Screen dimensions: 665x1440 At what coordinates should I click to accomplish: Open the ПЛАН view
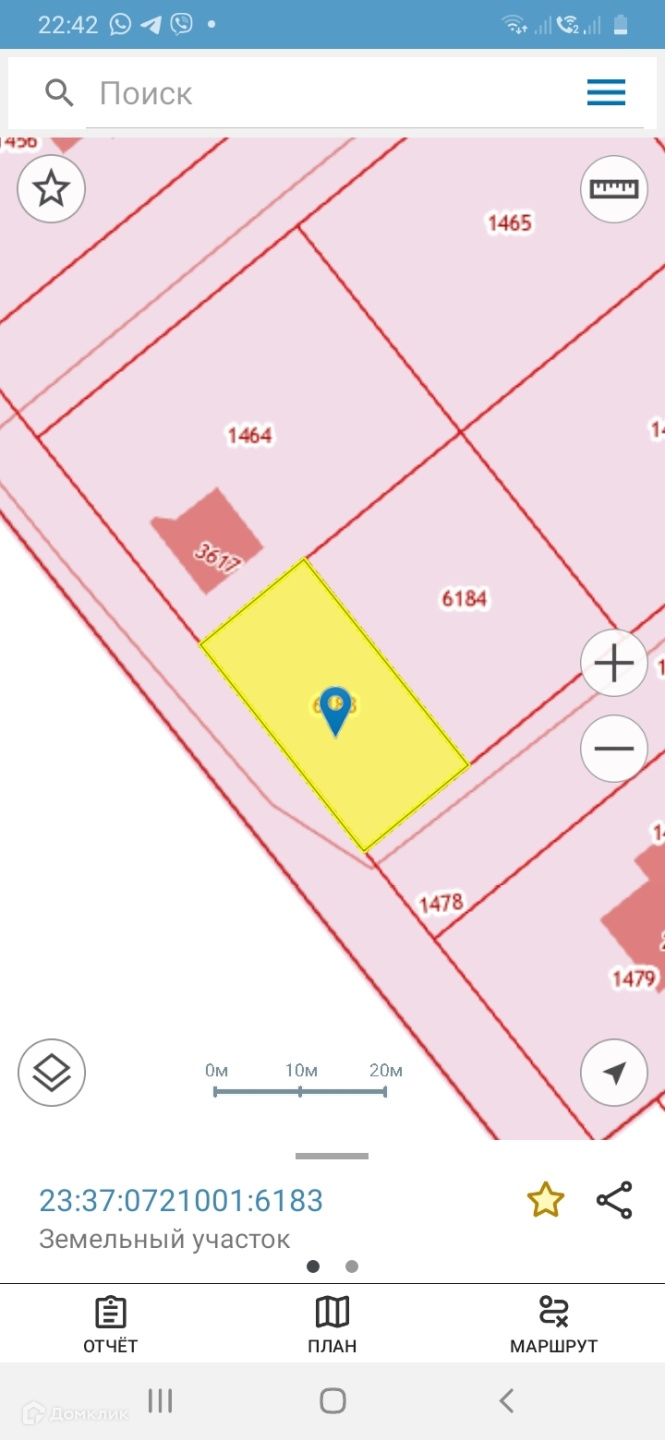click(332, 1325)
